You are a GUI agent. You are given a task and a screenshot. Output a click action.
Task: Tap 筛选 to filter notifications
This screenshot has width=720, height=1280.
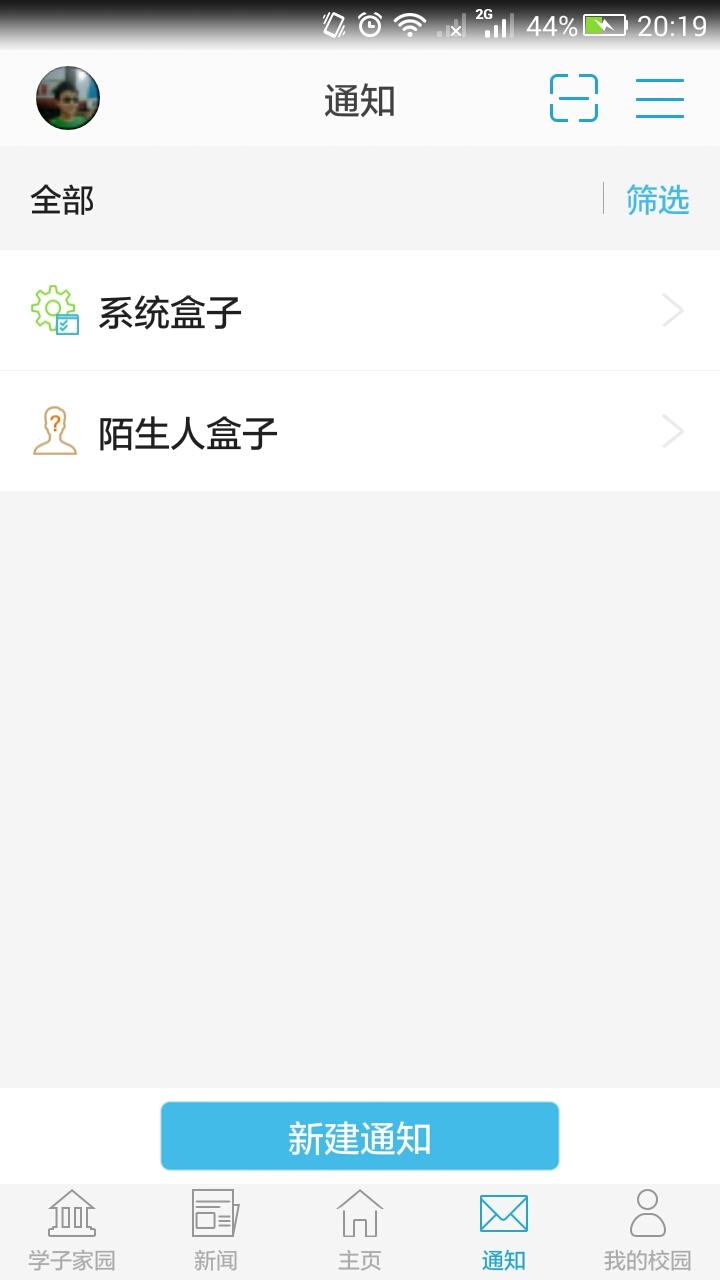click(x=657, y=200)
